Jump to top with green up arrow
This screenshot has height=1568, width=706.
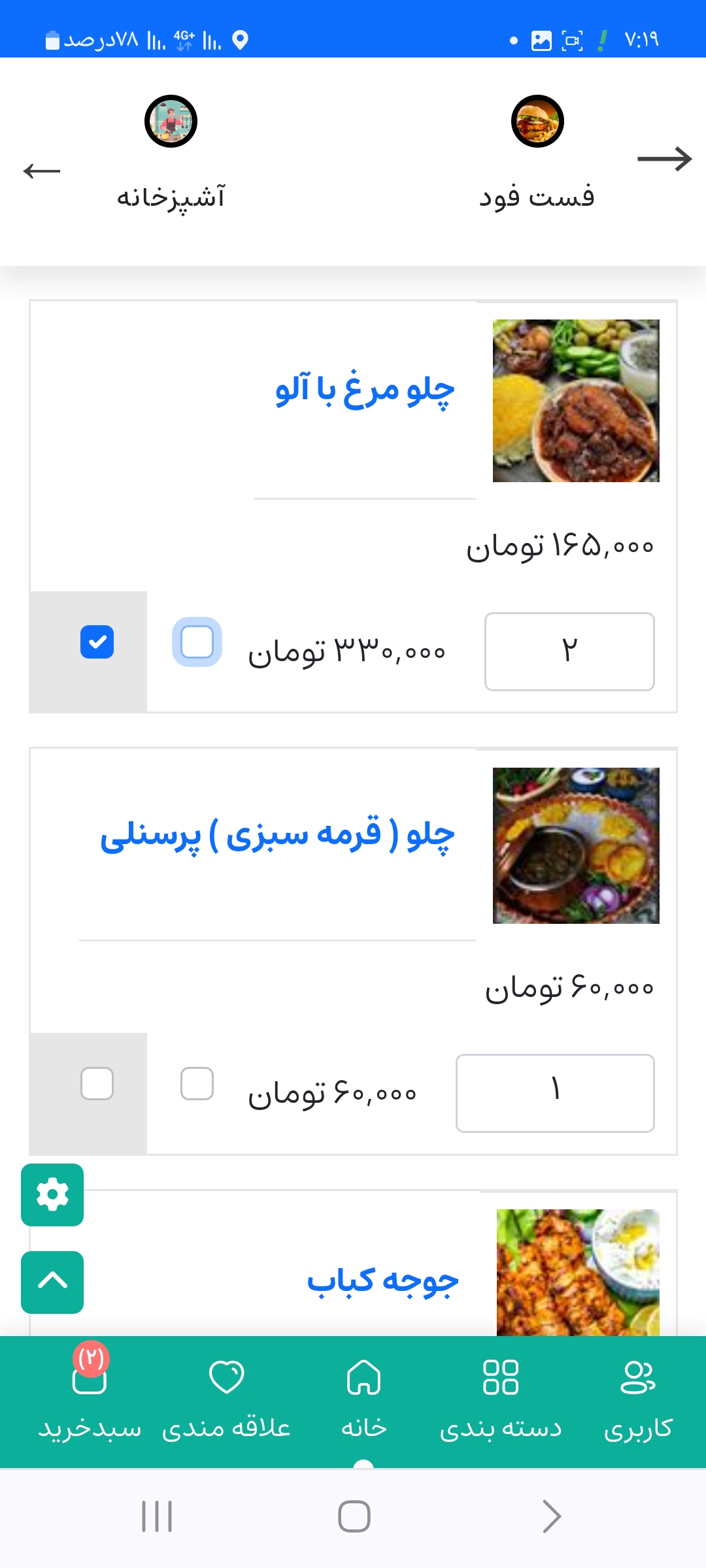pyautogui.click(x=52, y=1282)
